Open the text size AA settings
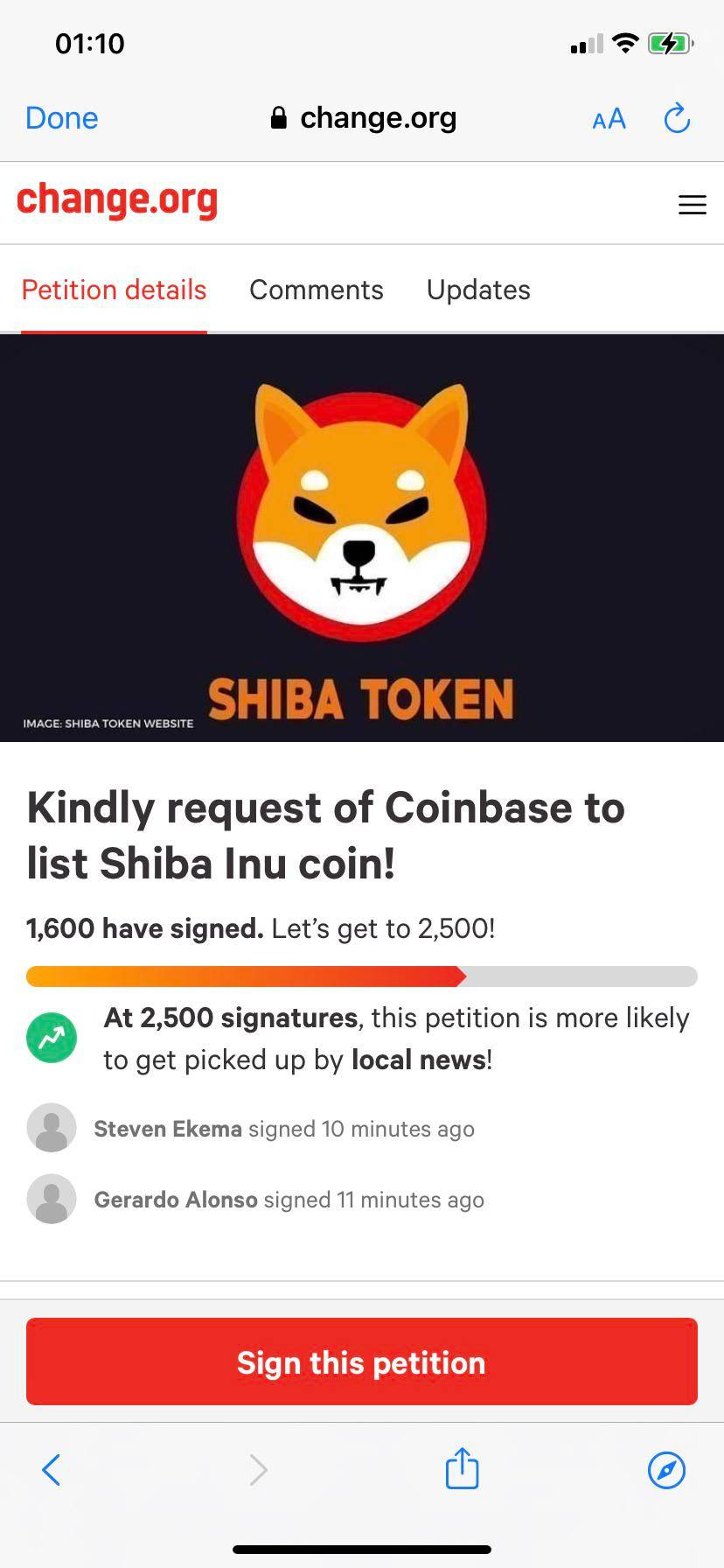 [608, 118]
